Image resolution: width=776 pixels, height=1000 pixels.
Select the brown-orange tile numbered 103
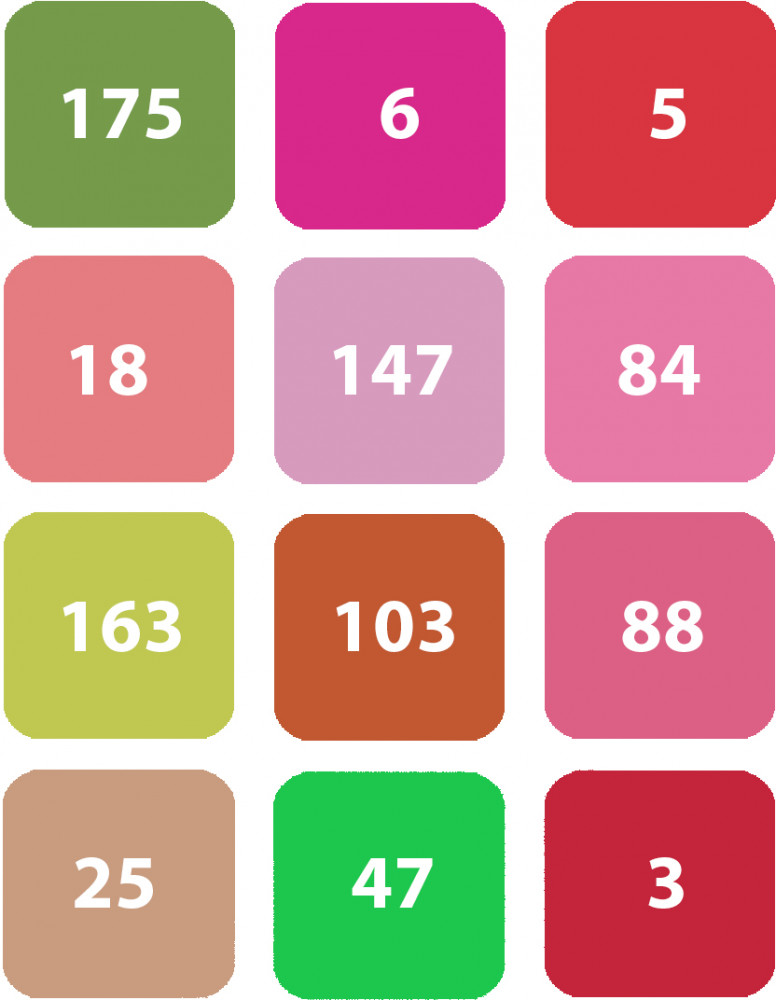[389, 626]
